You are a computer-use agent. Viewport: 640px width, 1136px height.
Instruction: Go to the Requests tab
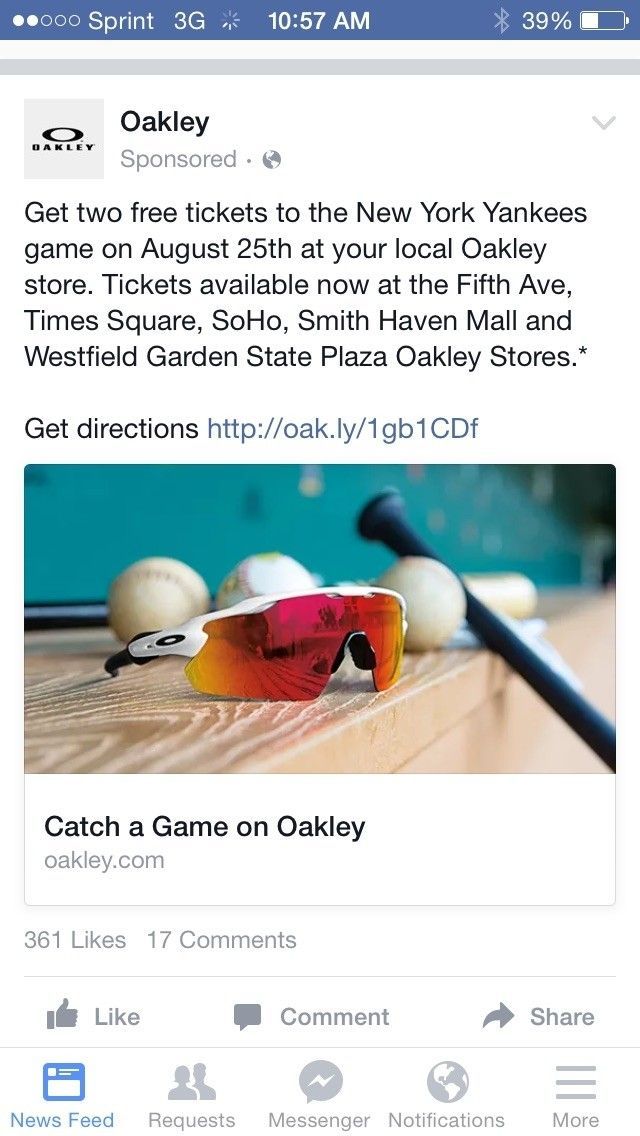coord(191,1095)
